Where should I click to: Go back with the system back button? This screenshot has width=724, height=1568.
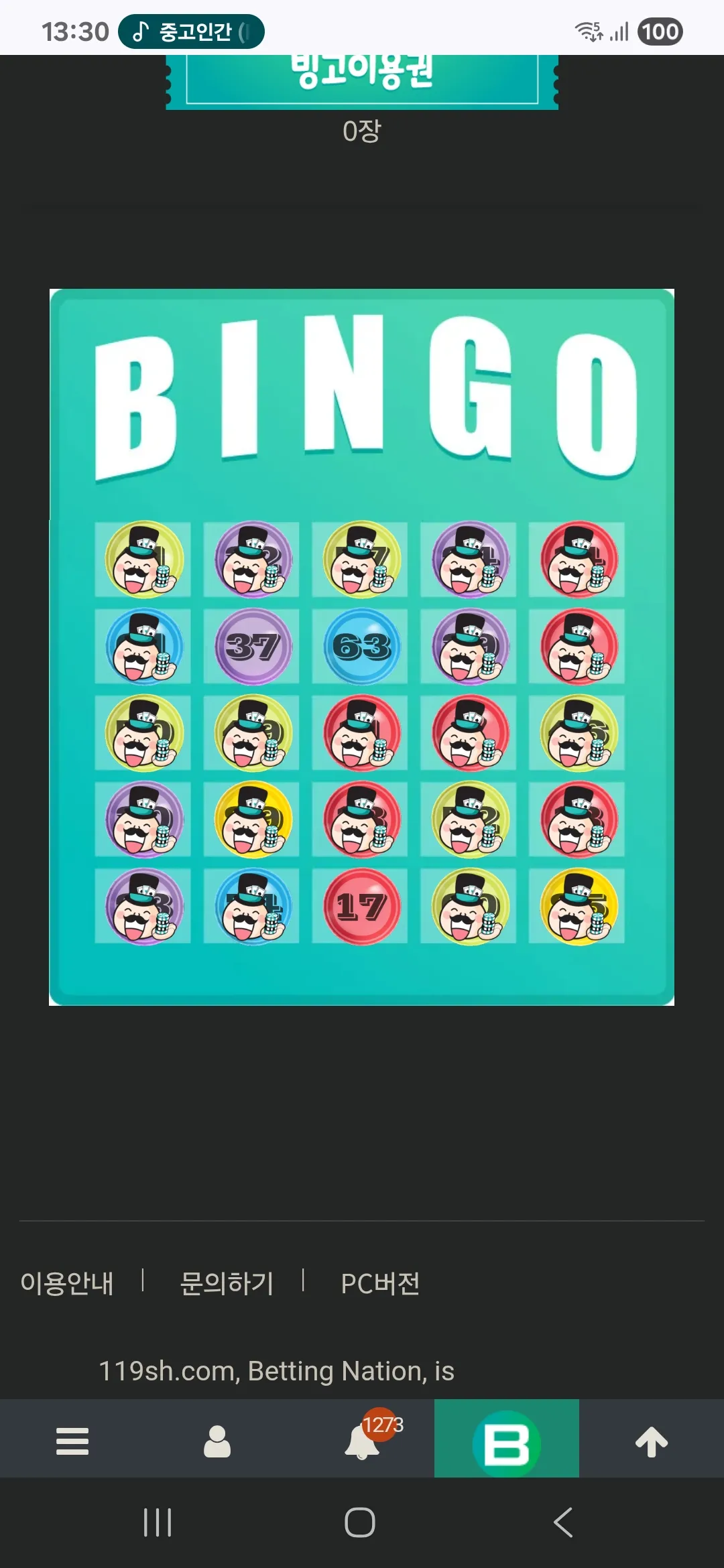(564, 1522)
